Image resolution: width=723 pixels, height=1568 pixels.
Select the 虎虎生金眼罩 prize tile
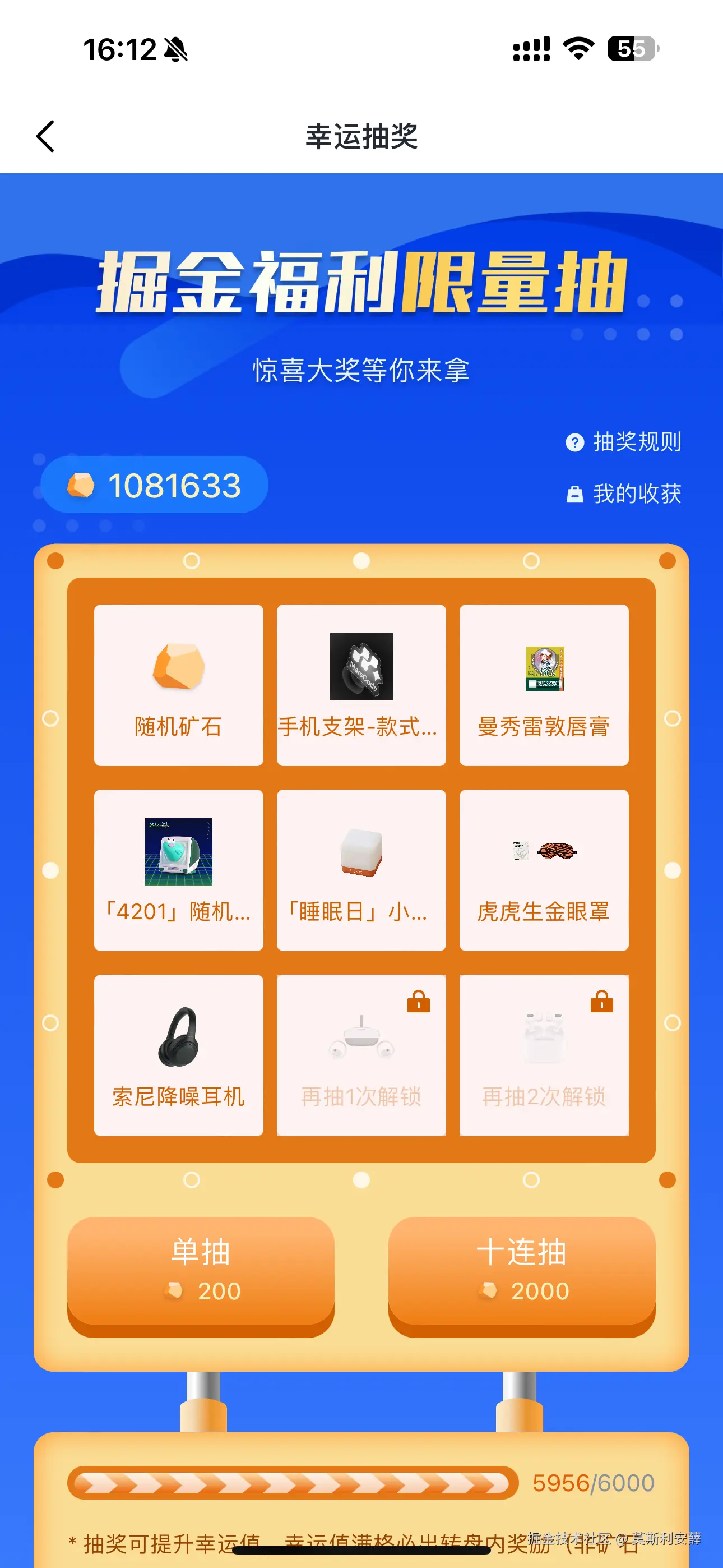[544, 870]
